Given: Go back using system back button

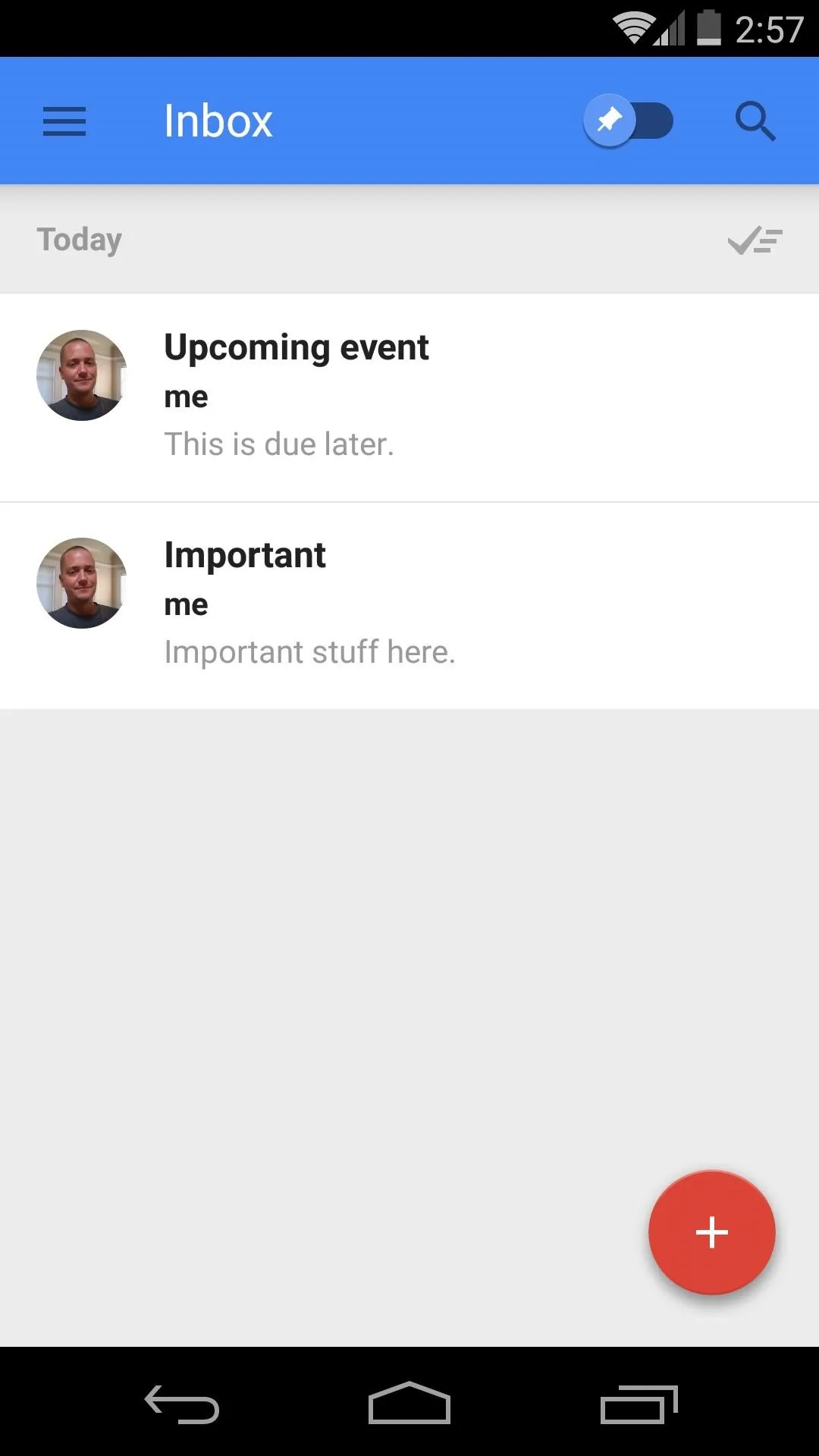Looking at the screenshot, I should point(182,1404).
